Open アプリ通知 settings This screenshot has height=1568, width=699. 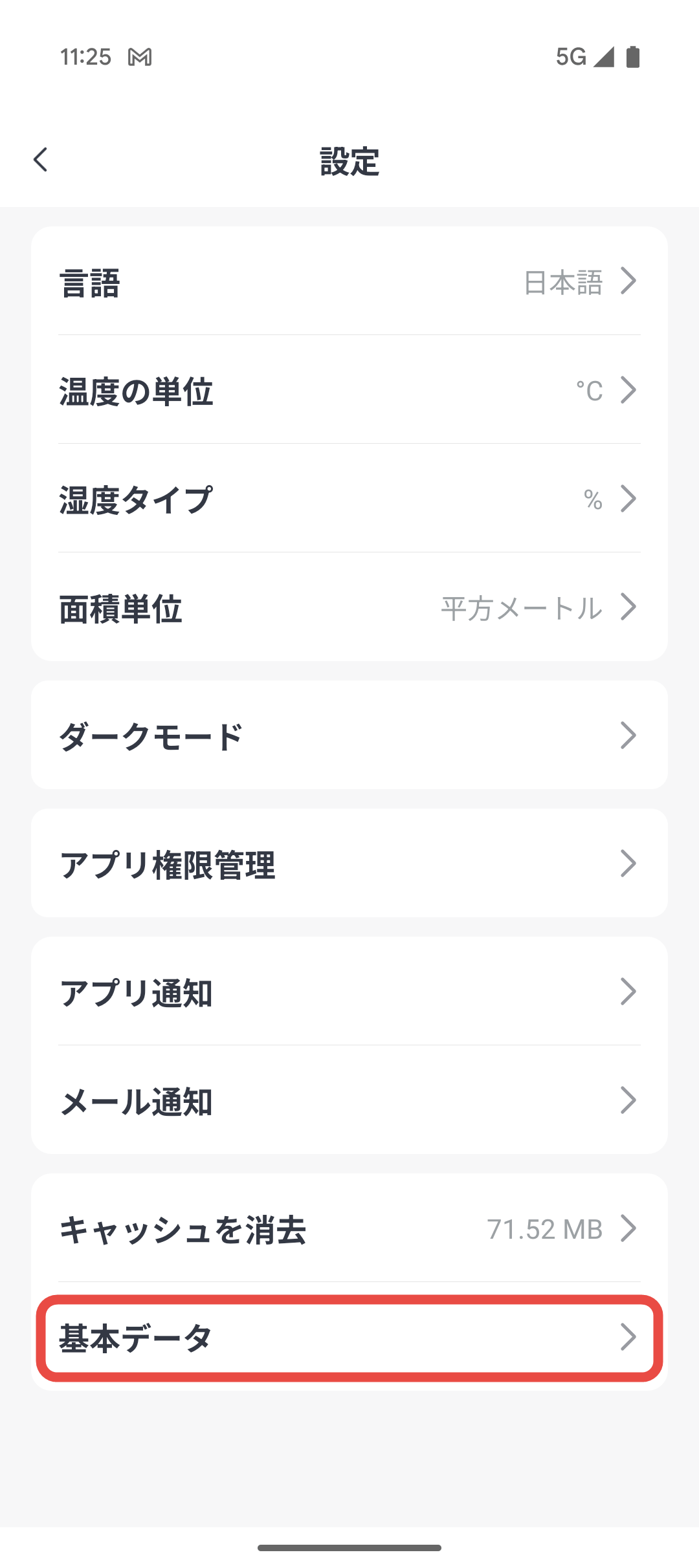click(349, 991)
